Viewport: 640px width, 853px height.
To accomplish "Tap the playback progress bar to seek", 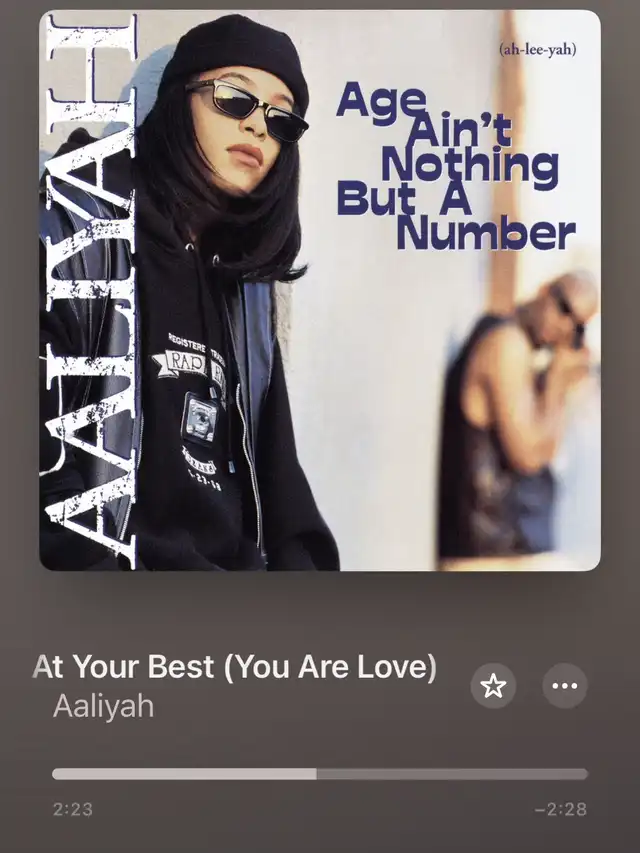I will click(320, 773).
